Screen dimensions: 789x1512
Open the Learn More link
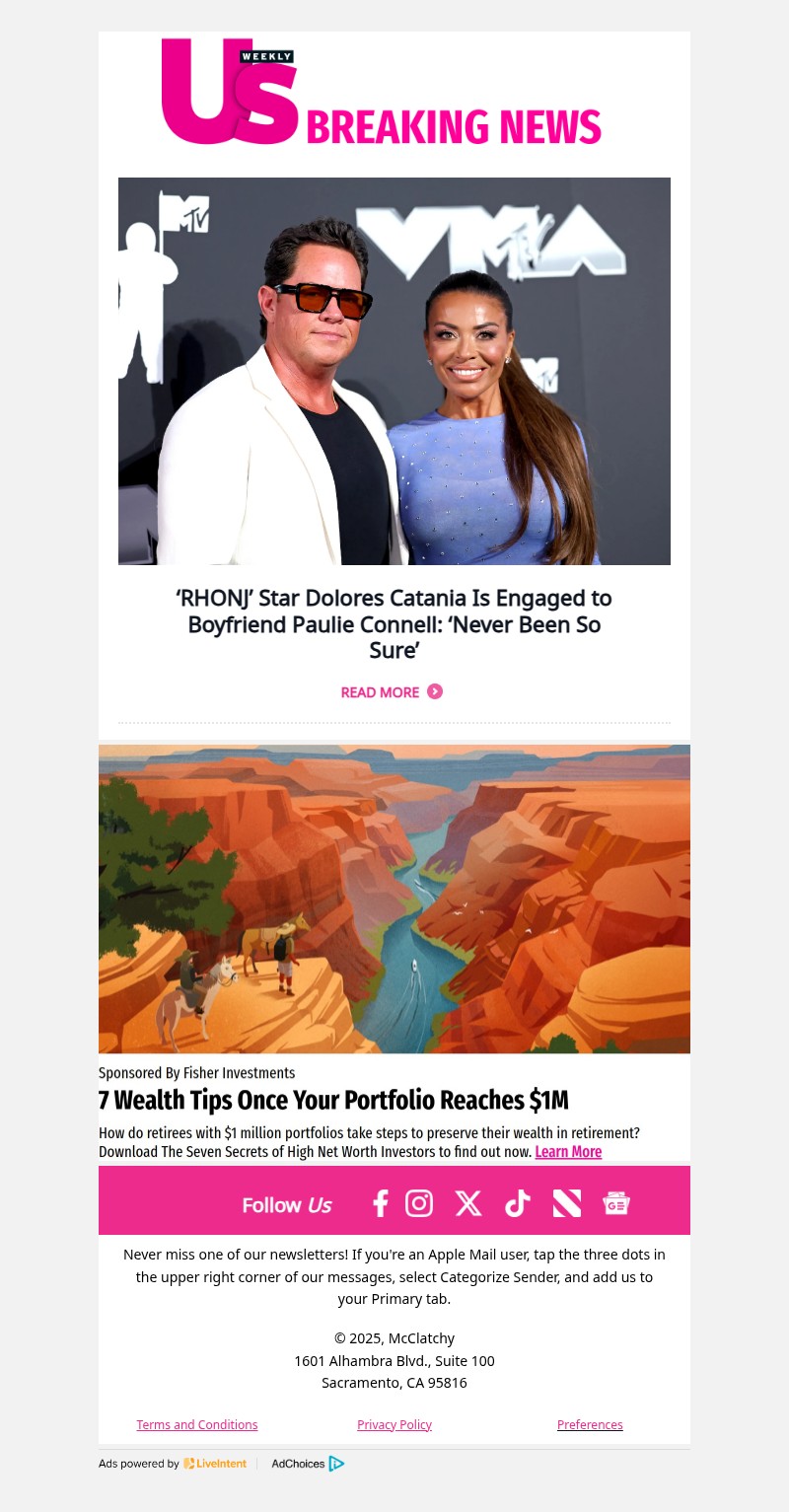tap(568, 1151)
